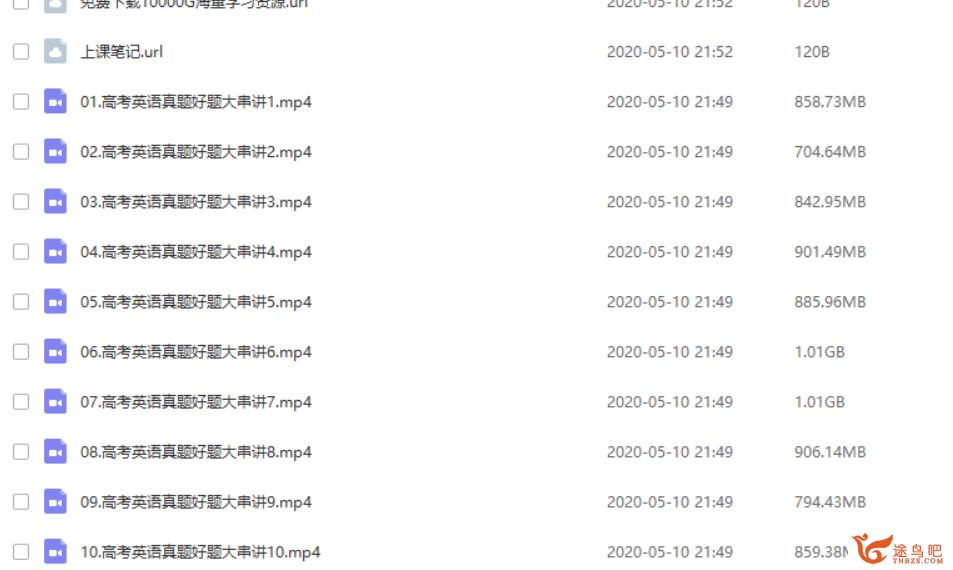Open file 09.高考英语真题好题大串讲9.mp4
Image resolution: width=953 pixels, height=570 pixels.
195,502
